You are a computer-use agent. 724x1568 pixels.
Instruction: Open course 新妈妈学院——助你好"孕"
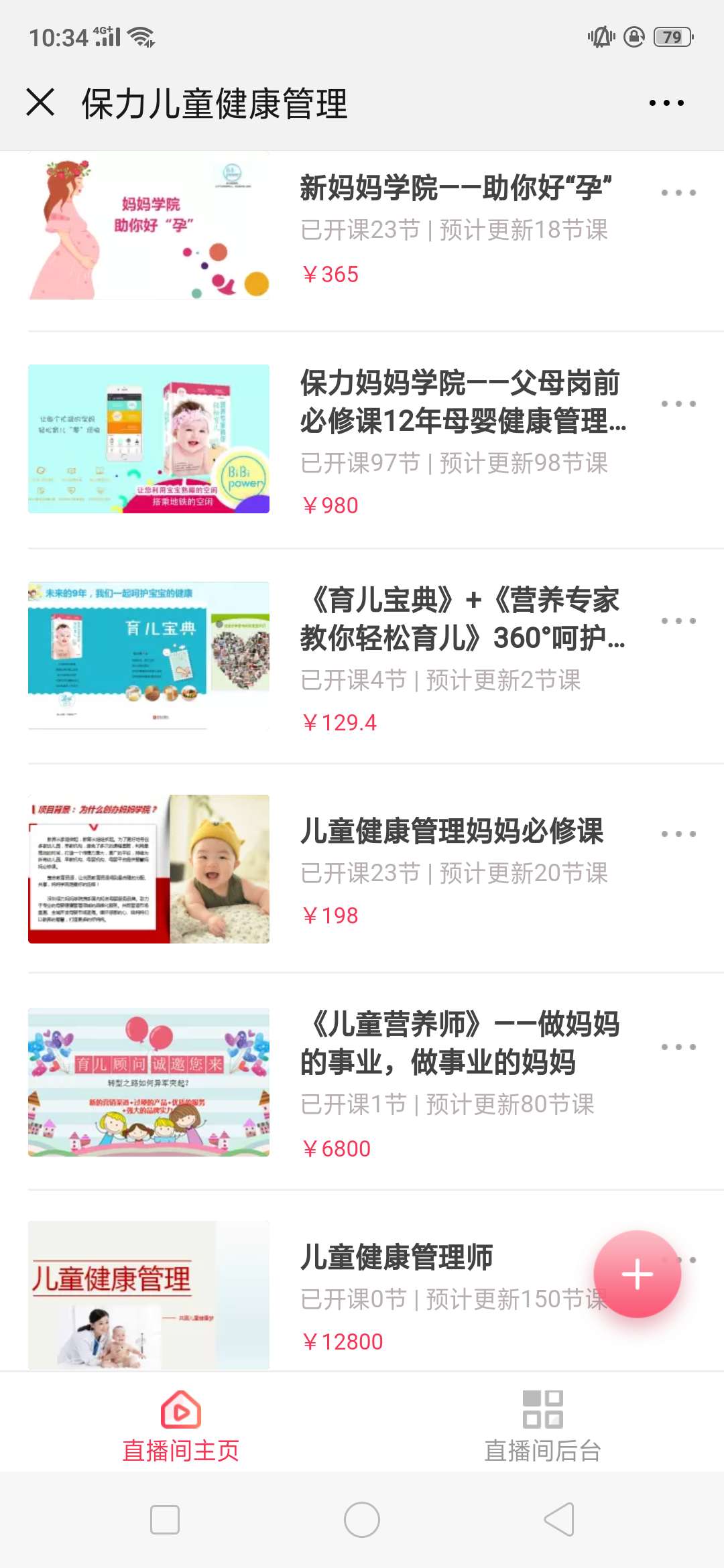pyautogui.click(x=455, y=188)
